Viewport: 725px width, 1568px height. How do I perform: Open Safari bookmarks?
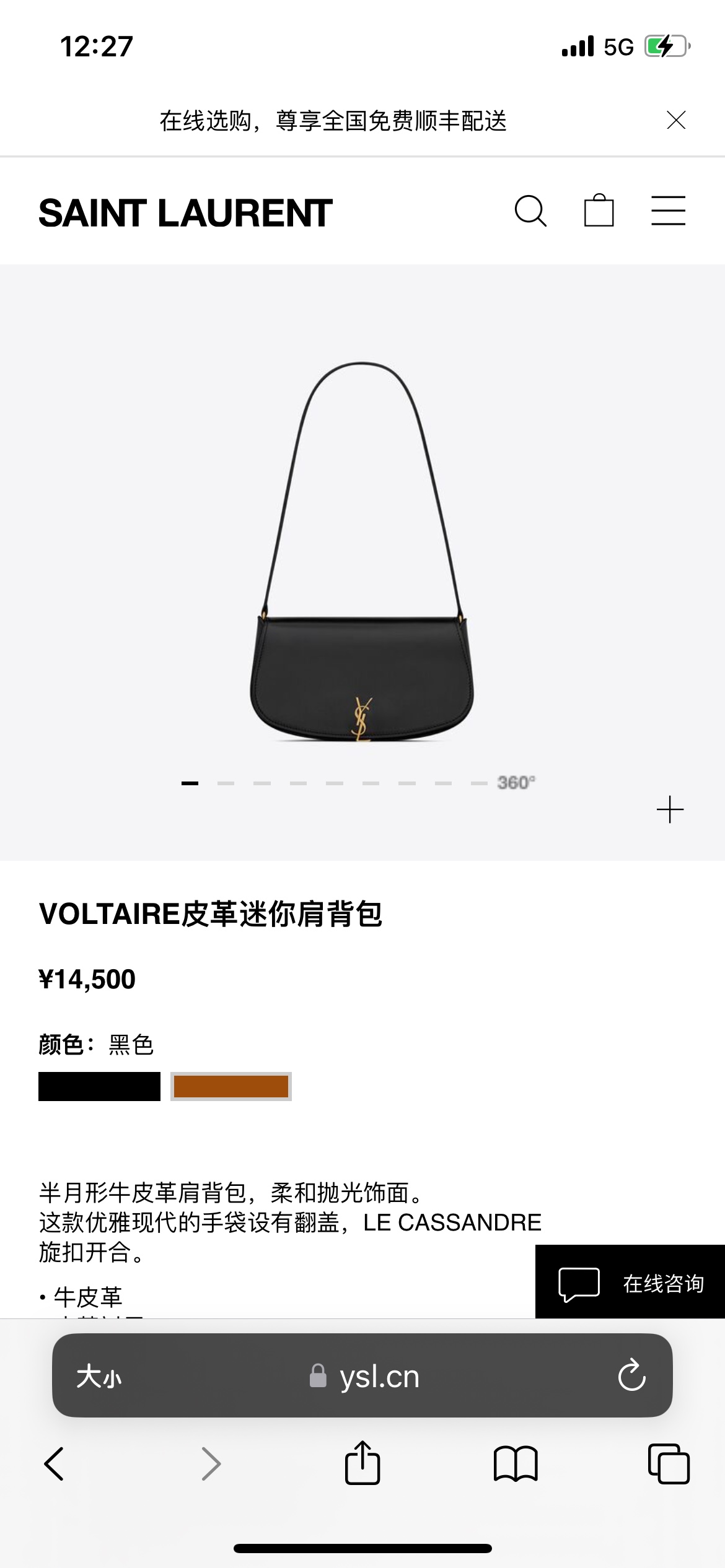(516, 1464)
